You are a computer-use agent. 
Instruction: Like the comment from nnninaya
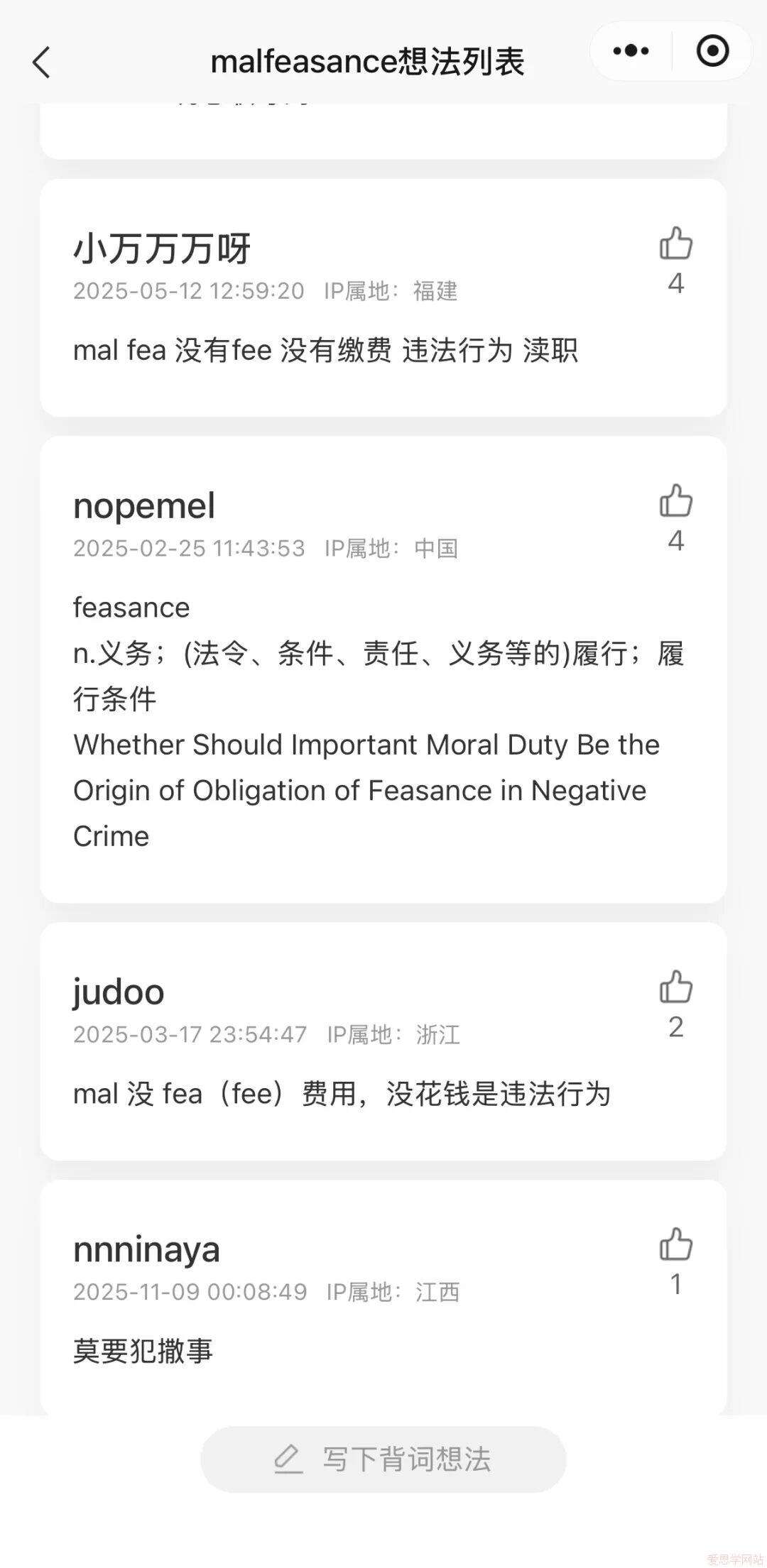point(675,1245)
